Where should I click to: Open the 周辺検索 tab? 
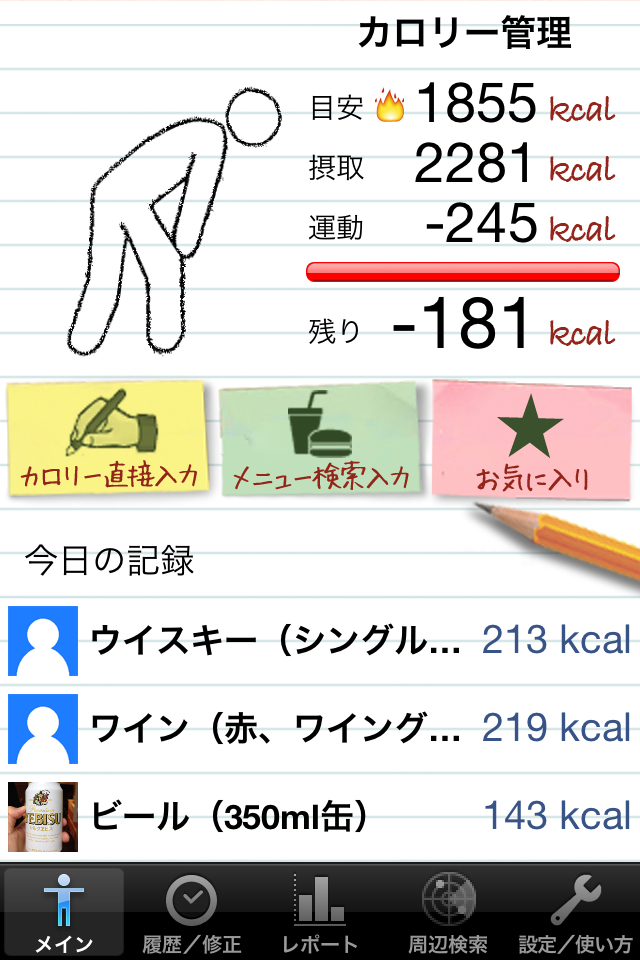[448, 912]
